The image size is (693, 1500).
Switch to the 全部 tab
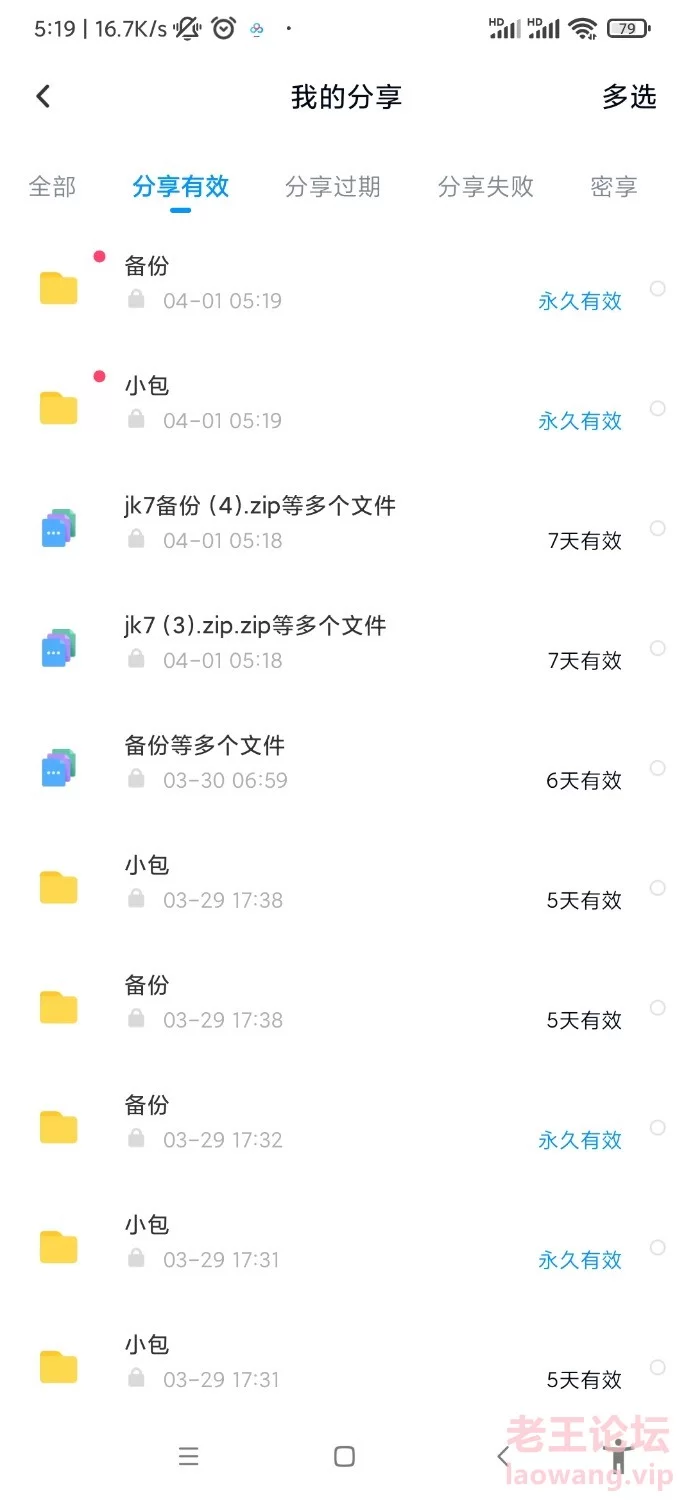click(x=52, y=187)
